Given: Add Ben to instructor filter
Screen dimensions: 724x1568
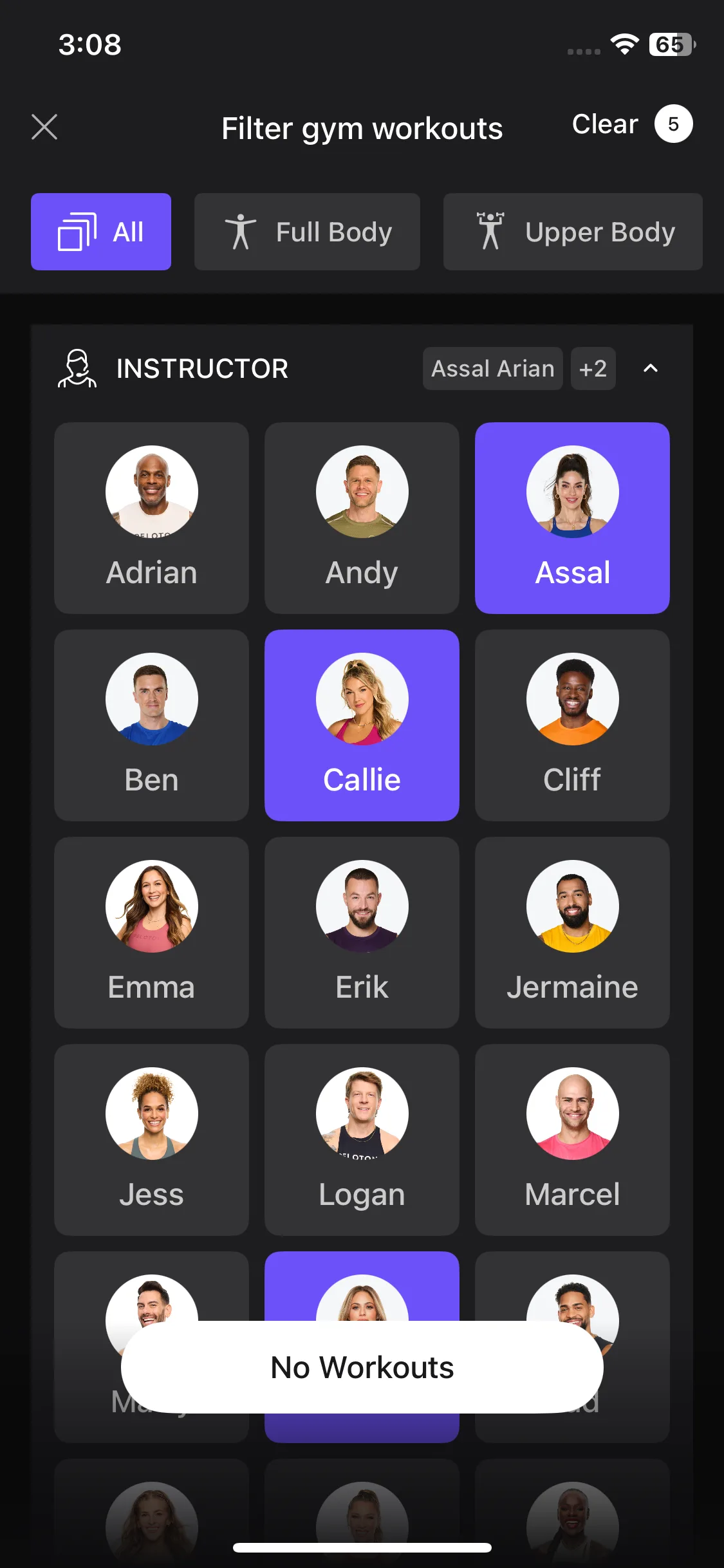Looking at the screenshot, I should coord(151,725).
